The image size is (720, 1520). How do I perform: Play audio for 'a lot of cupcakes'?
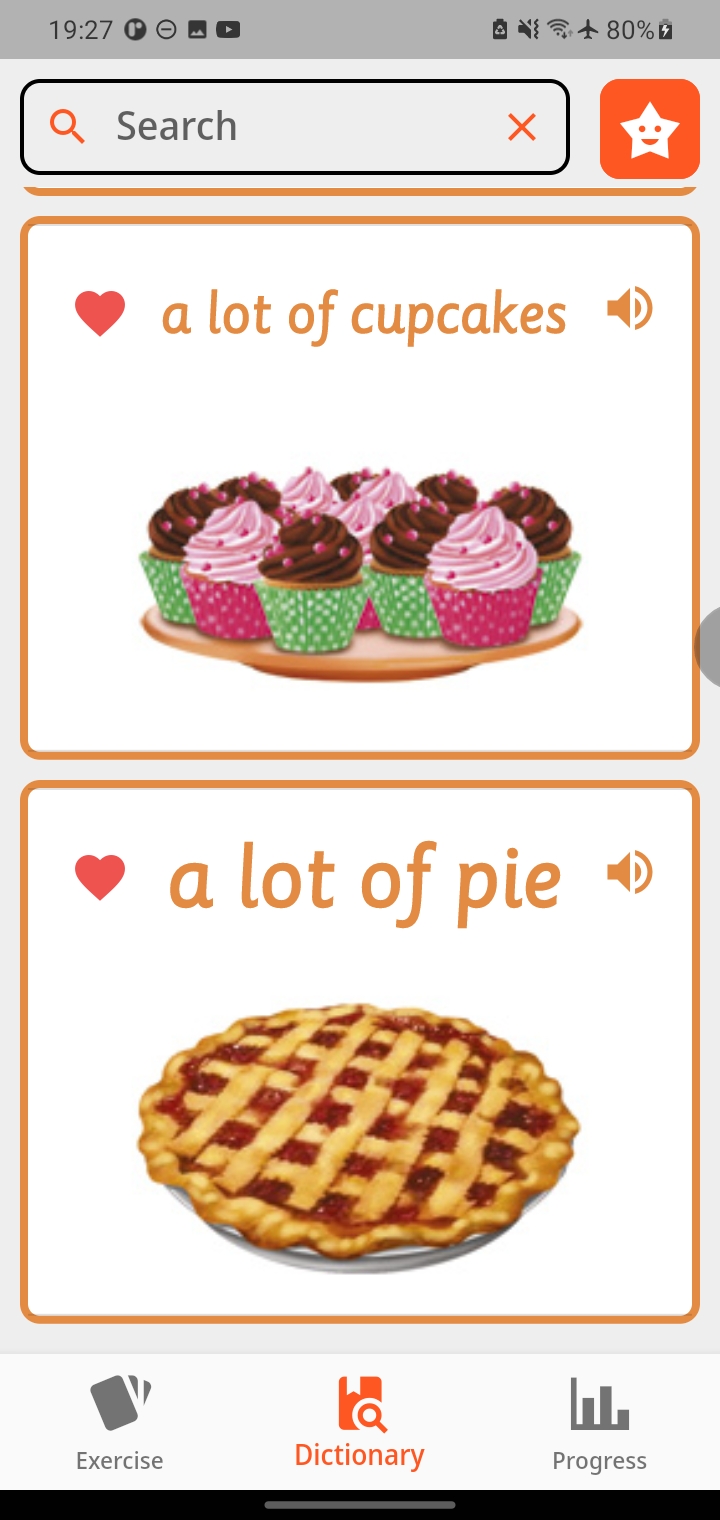(630, 309)
